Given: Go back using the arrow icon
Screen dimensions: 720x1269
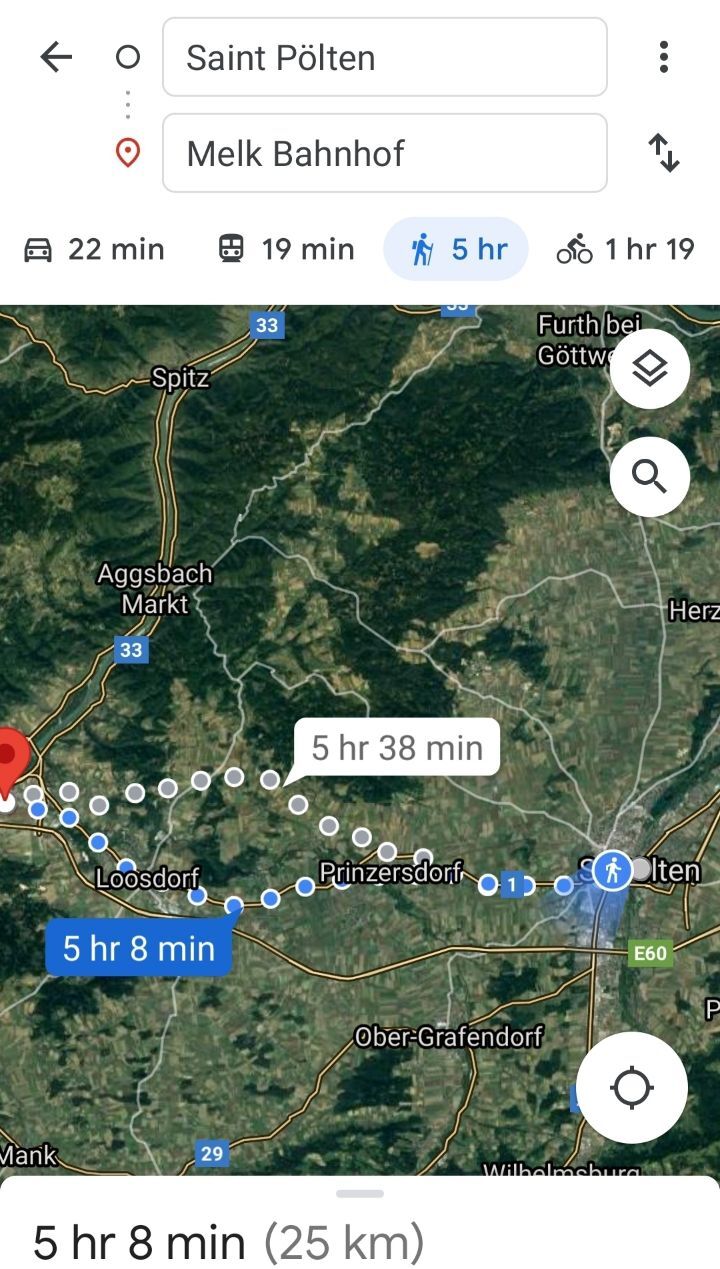Looking at the screenshot, I should click(x=56, y=57).
